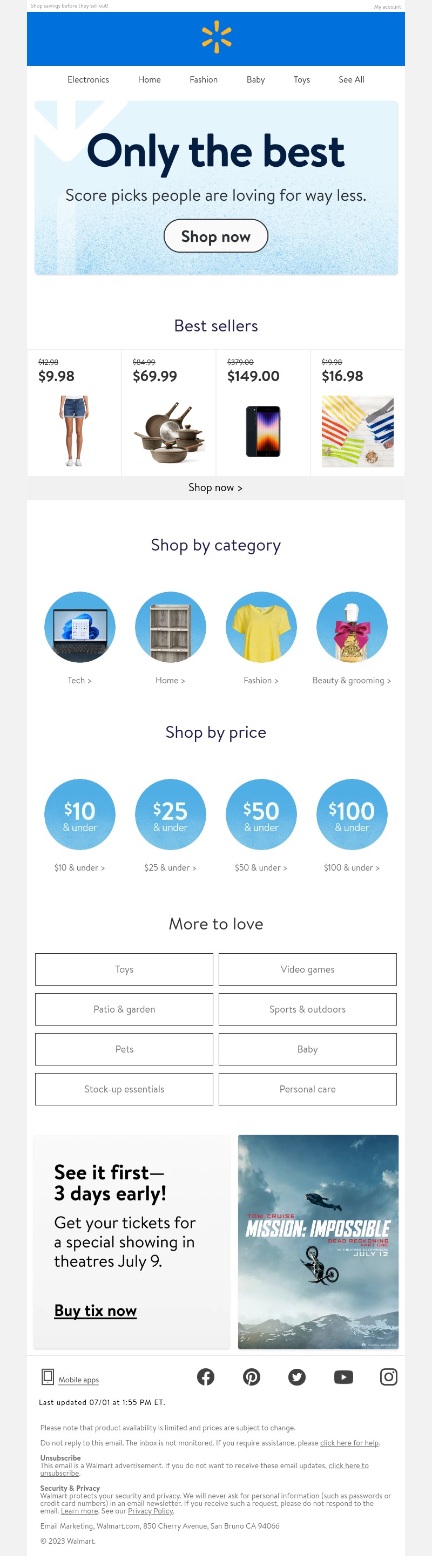
Task: Open the Instagram icon
Action: (x=388, y=1377)
